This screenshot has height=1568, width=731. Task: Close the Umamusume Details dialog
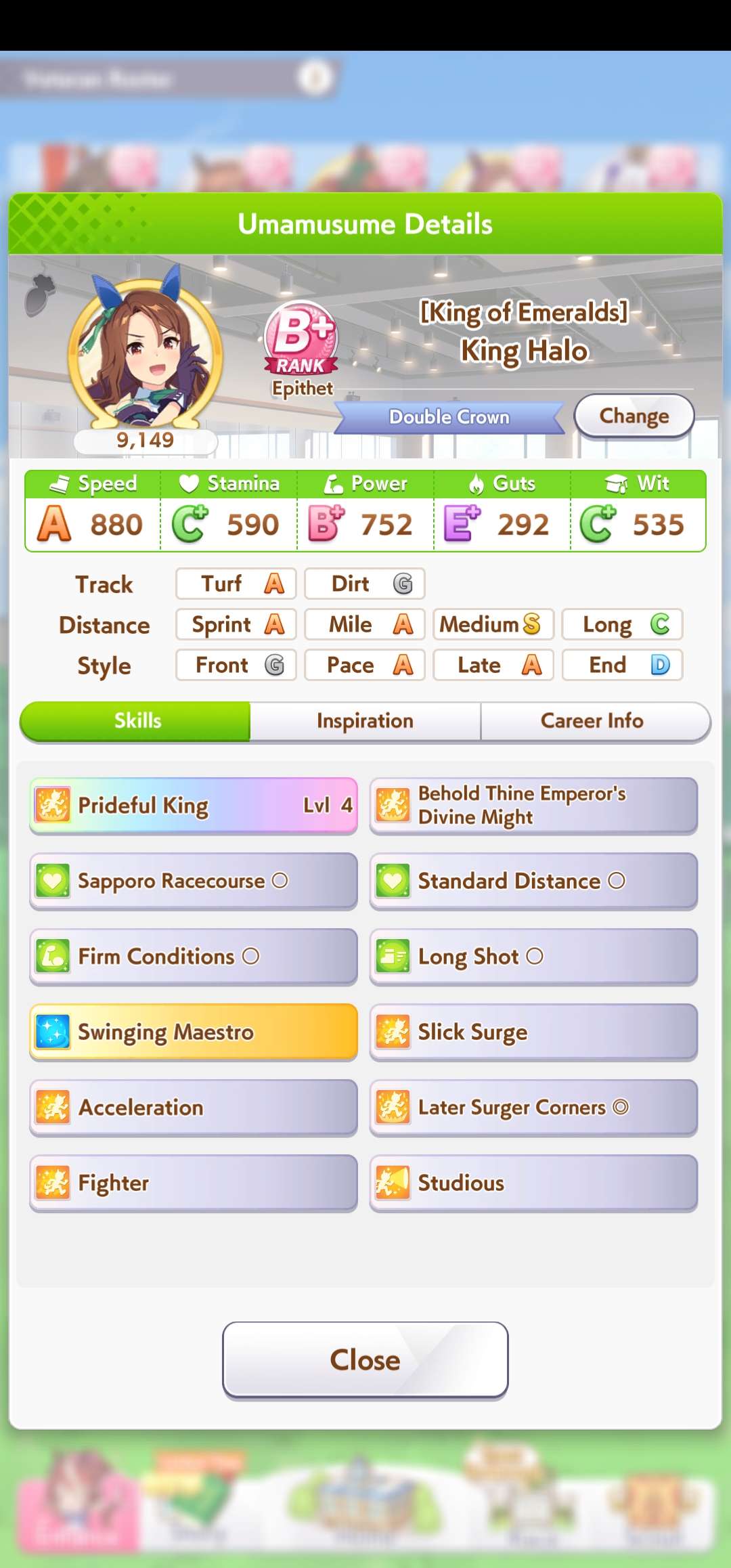pos(365,1359)
